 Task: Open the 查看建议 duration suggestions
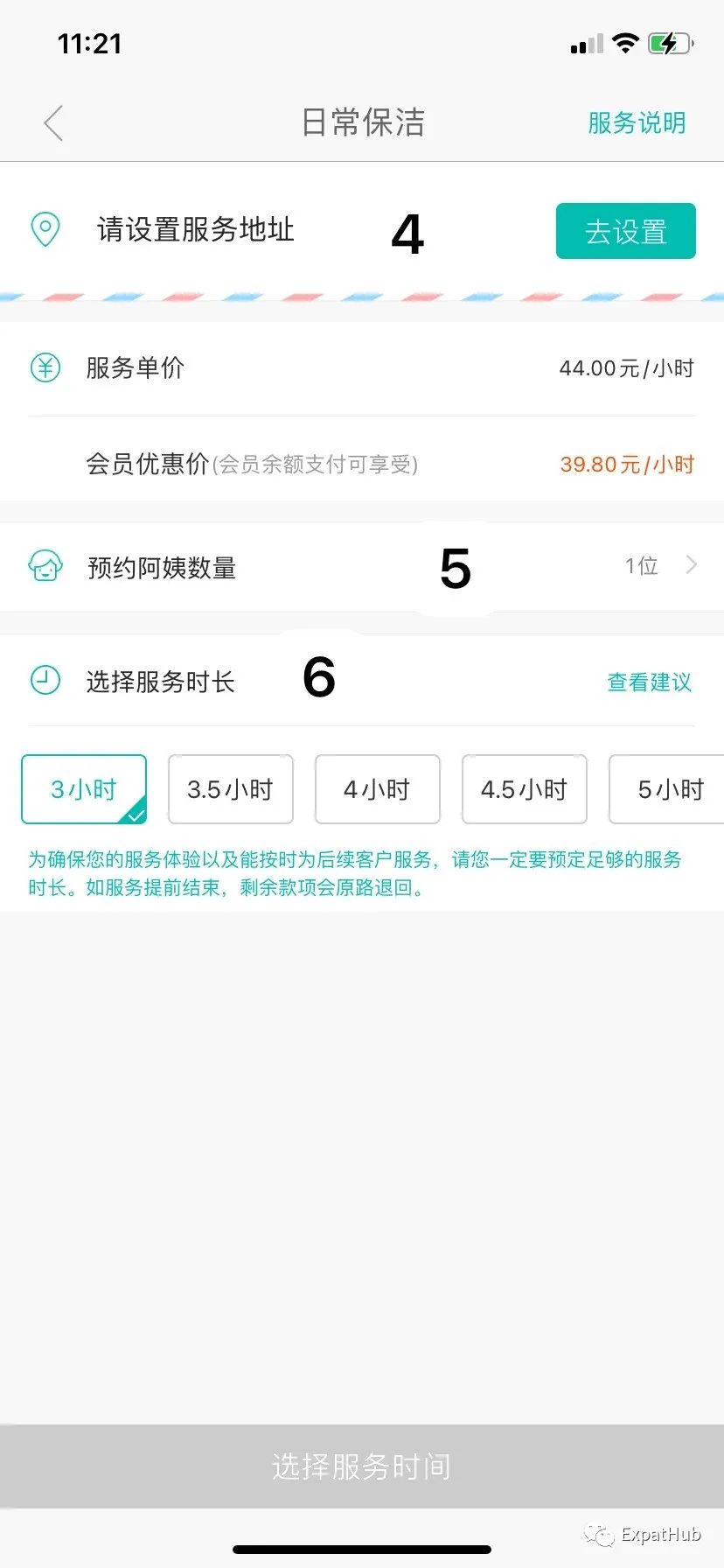[650, 682]
